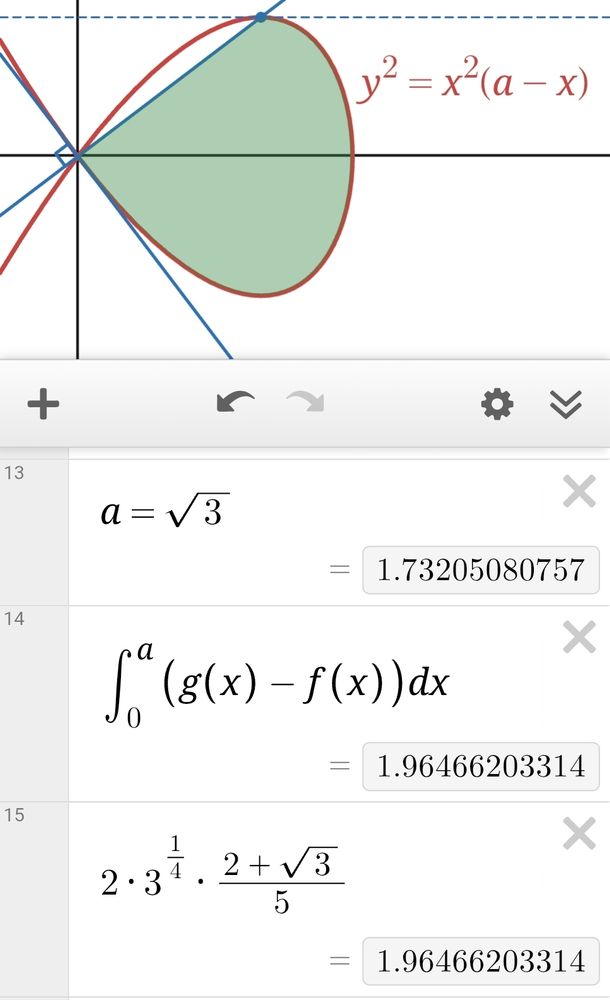Select the blue point on the curve
610x1000 pixels.
(x=260, y=17)
